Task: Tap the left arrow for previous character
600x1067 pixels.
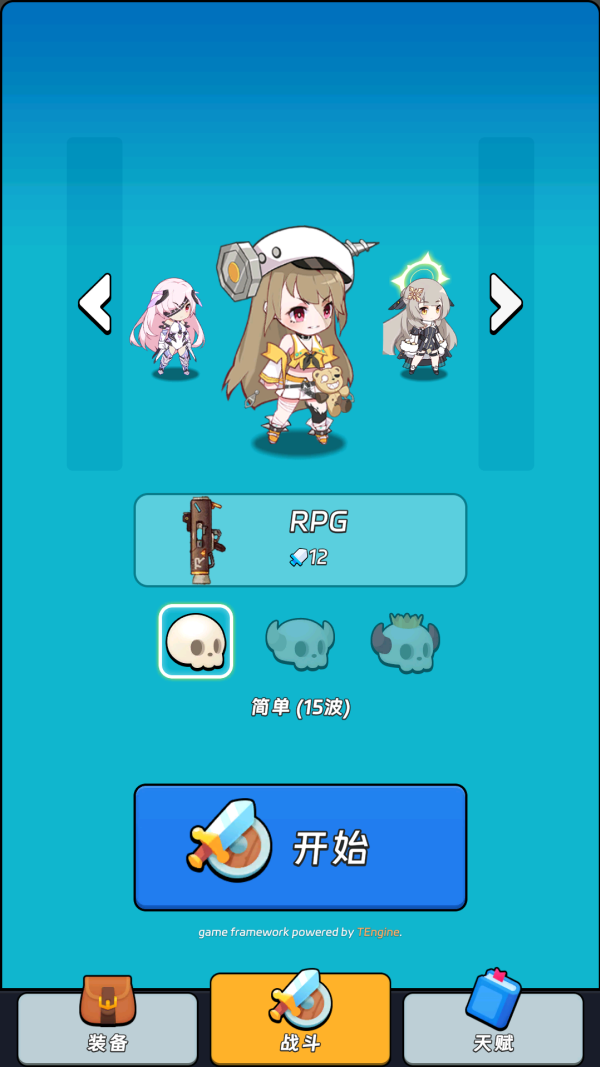Action: pyautogui.click(x=95, y=303)
